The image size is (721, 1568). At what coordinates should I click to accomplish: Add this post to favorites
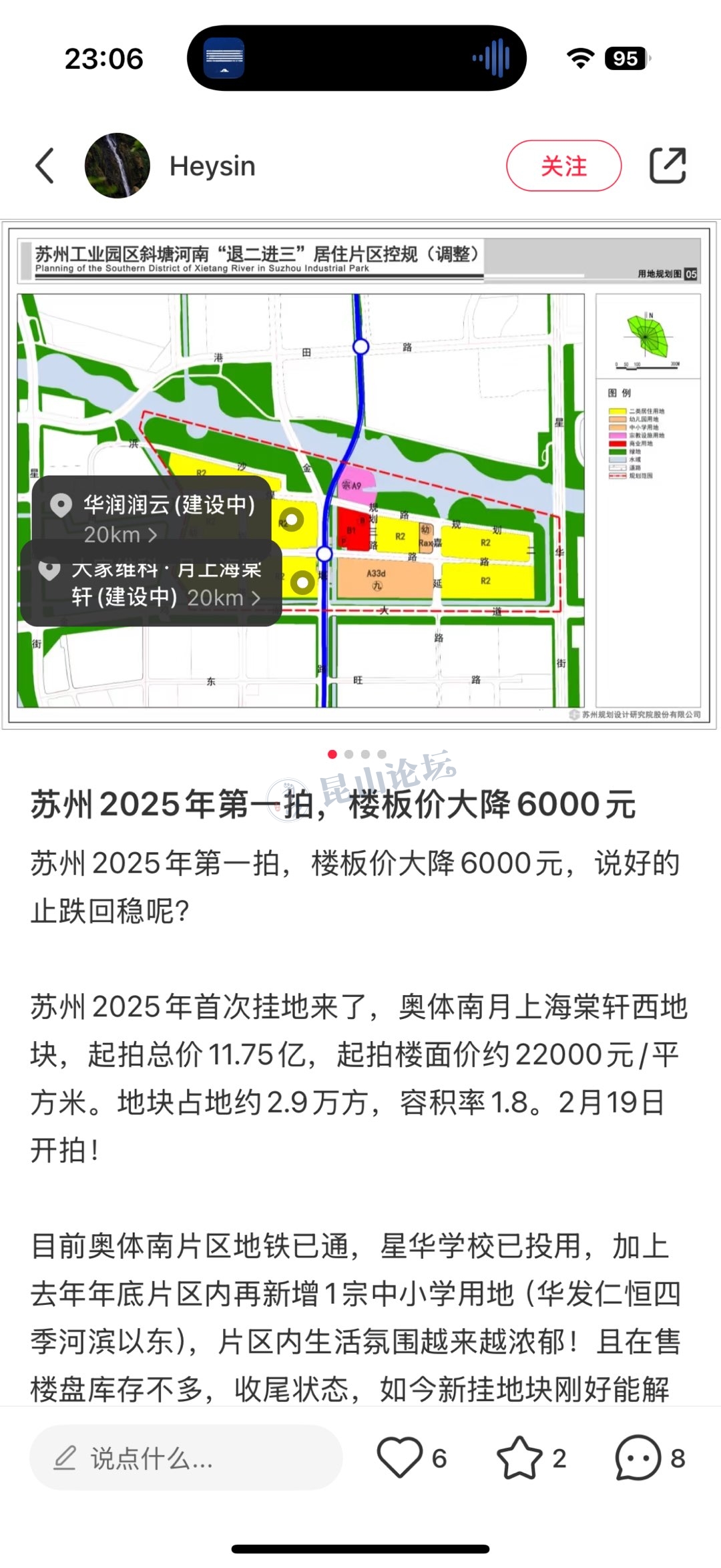[519, 1458]
